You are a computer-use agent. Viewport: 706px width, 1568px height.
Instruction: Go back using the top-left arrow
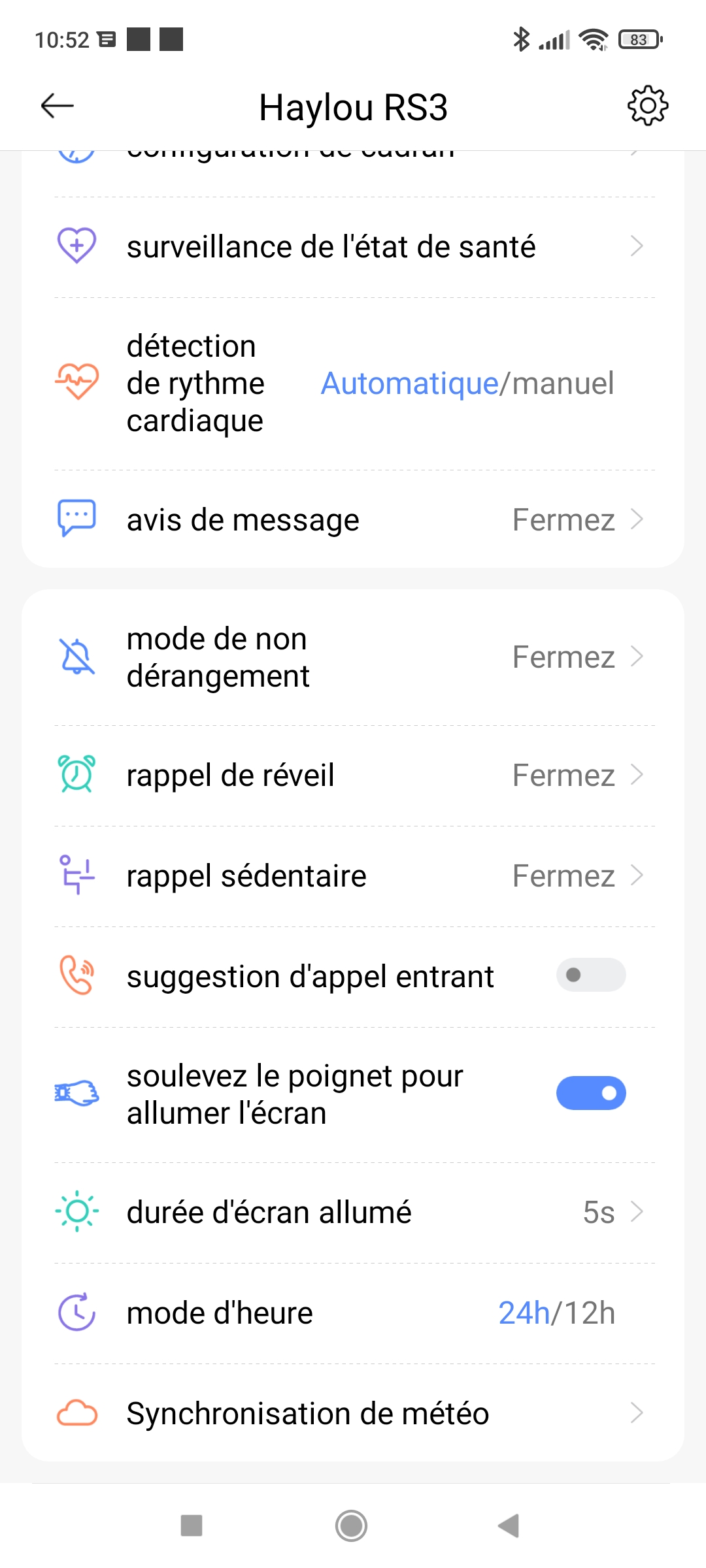coord(58,106)
